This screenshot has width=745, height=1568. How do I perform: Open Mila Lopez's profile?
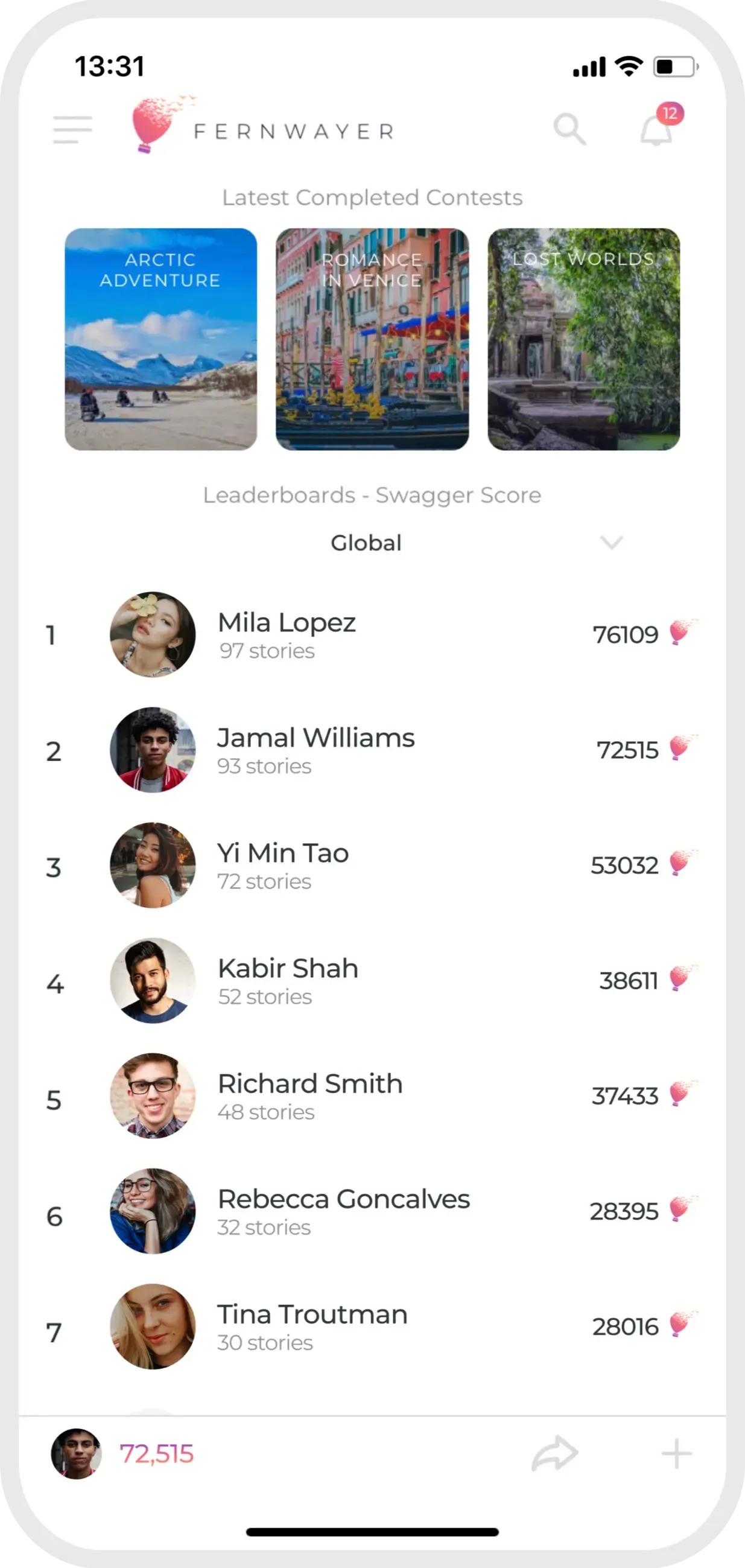(287, 634)
